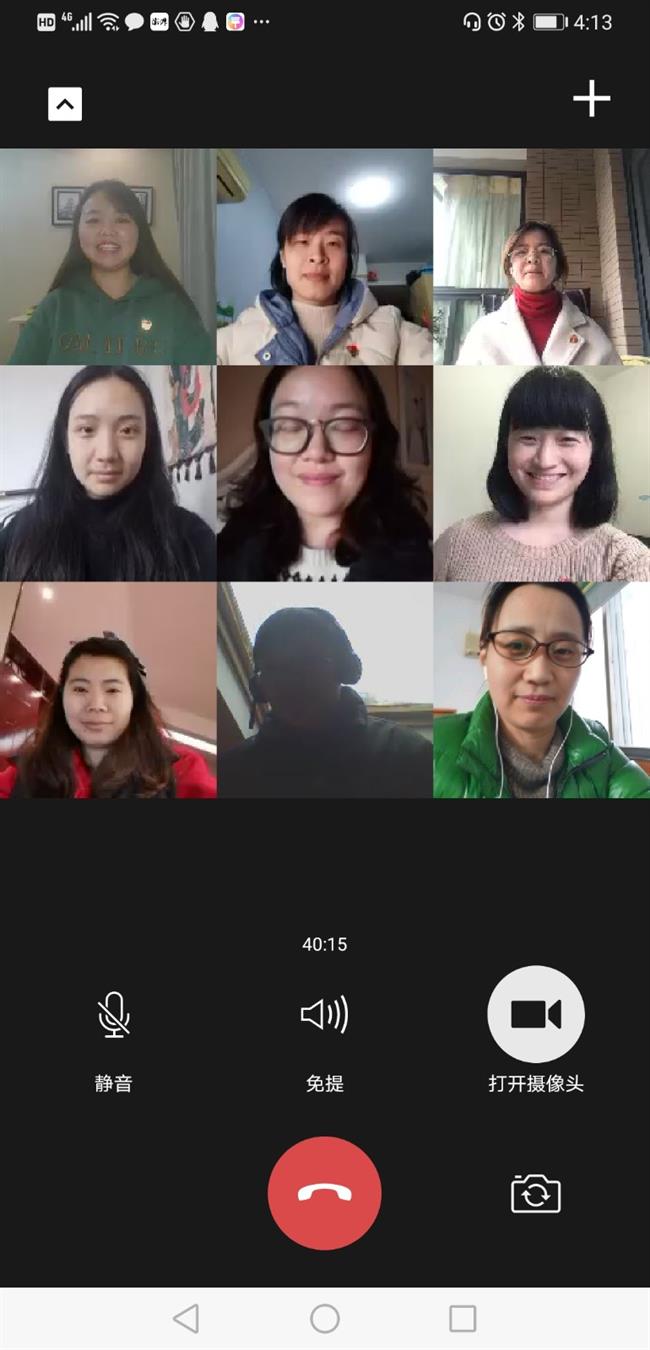Flip between front and rear camera

pos(536,1194)
